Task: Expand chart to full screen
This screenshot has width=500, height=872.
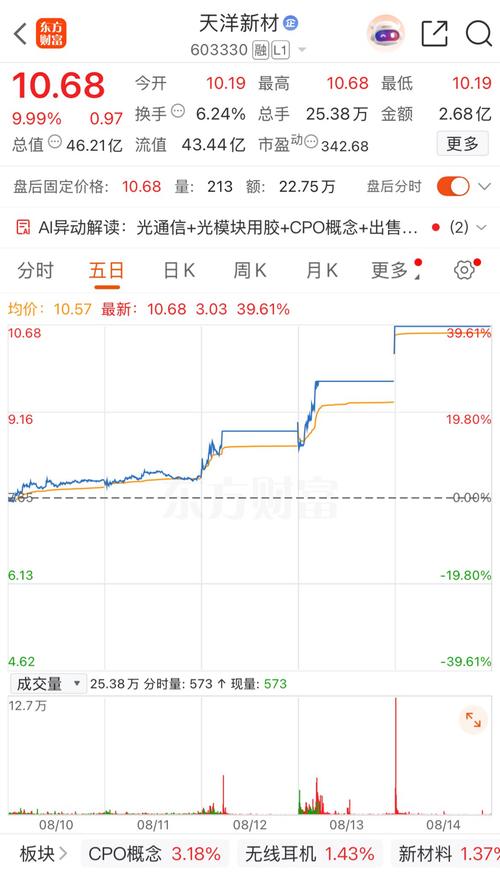Action: (x=473, y=720)
